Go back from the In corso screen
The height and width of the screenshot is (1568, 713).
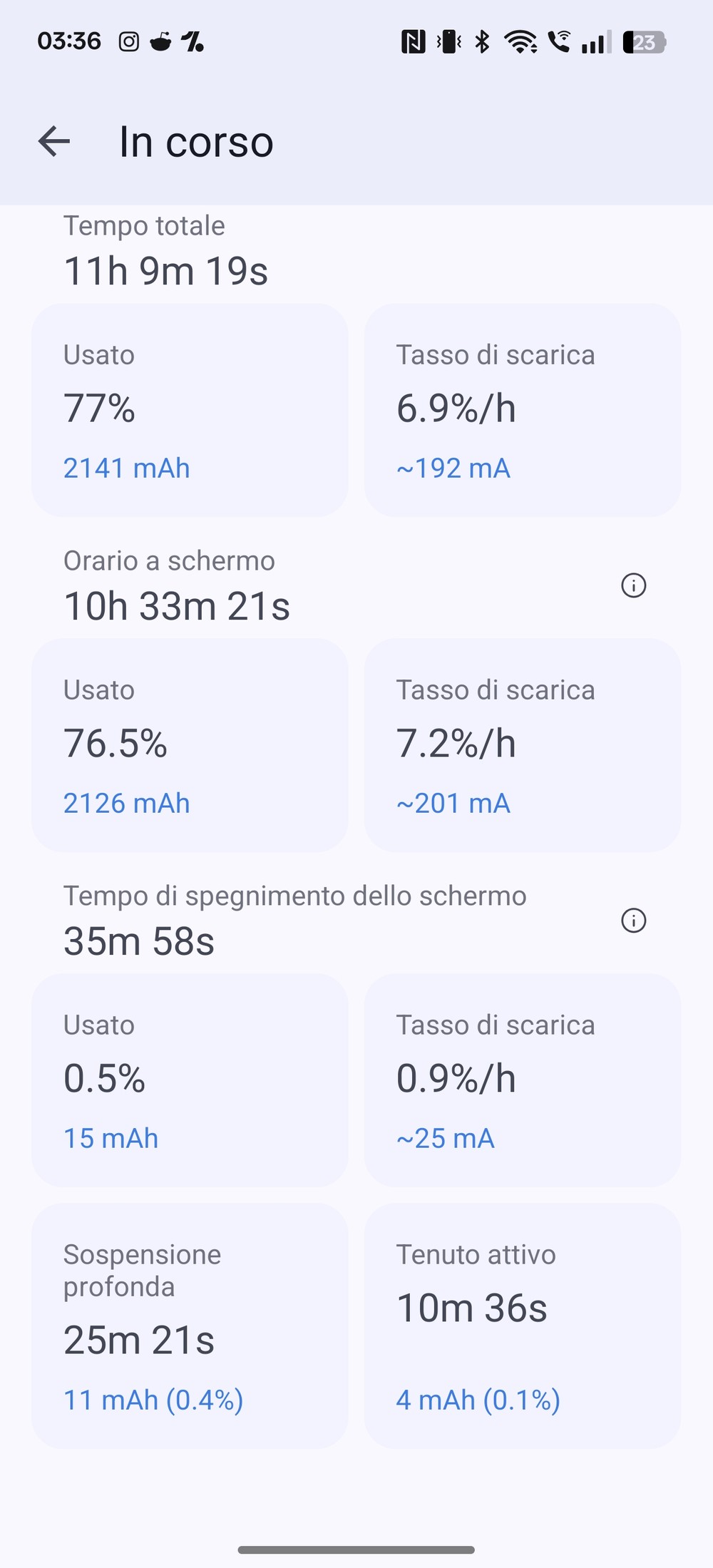point(54,141)
